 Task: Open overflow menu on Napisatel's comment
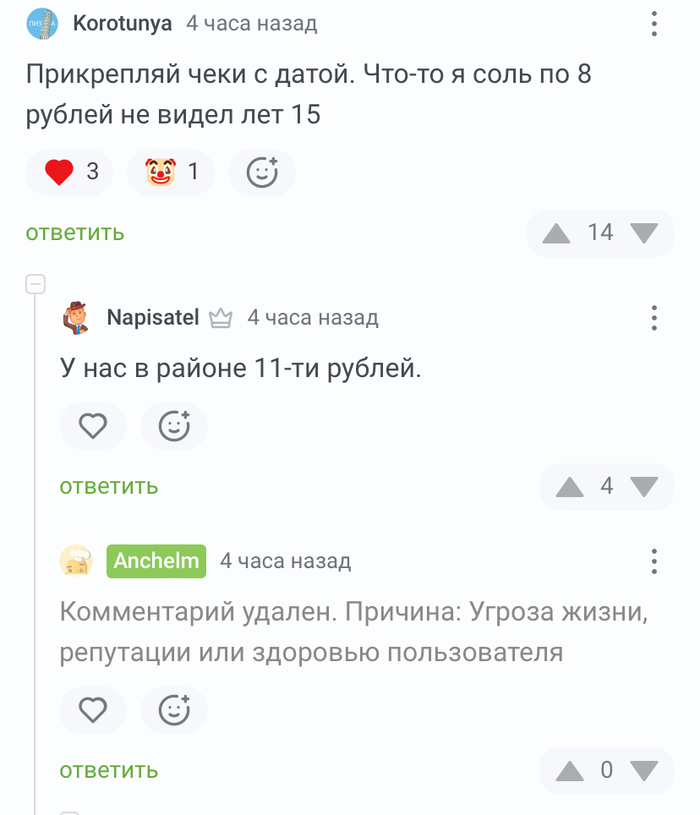(654, 318)
